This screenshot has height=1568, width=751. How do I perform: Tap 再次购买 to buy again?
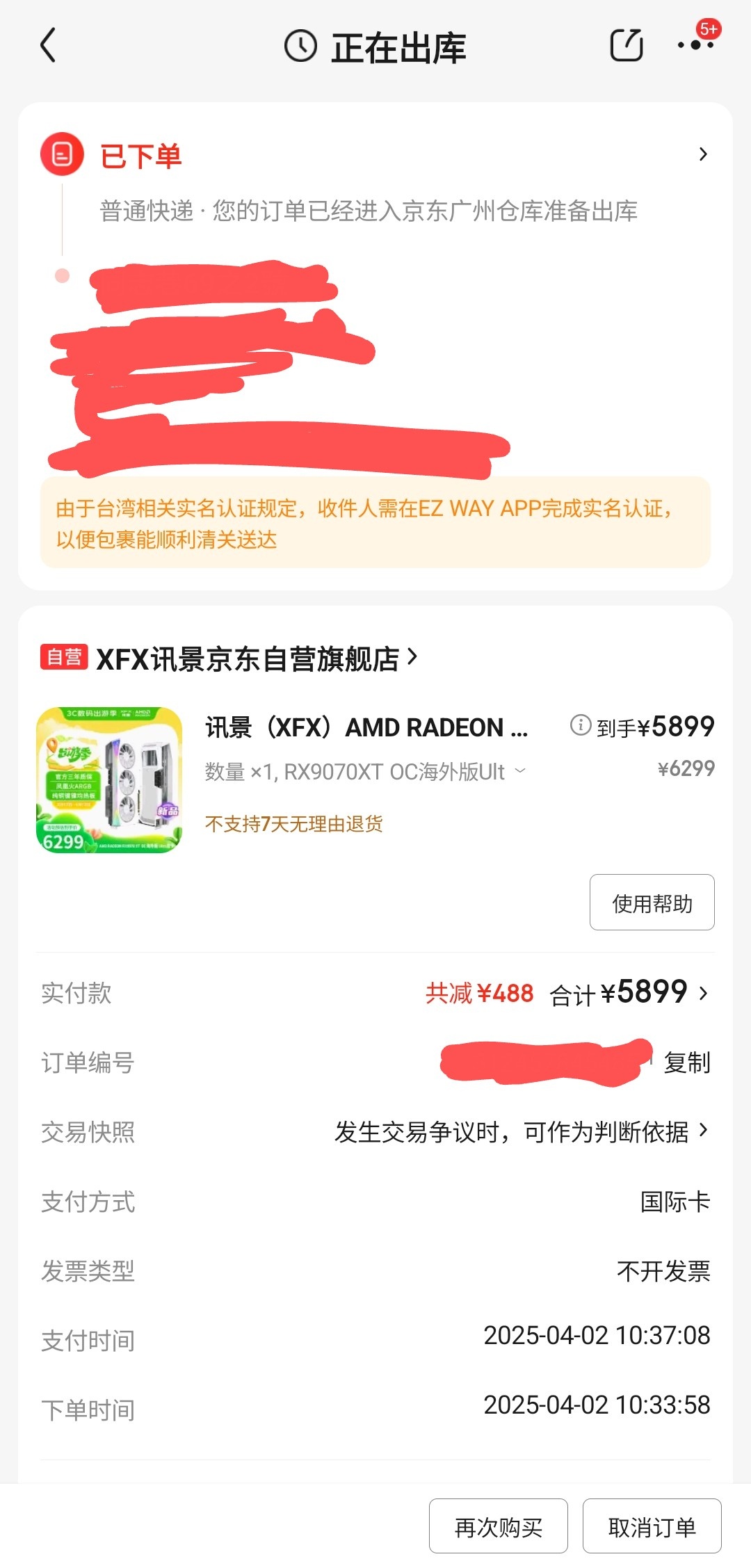coord(498,1527)
